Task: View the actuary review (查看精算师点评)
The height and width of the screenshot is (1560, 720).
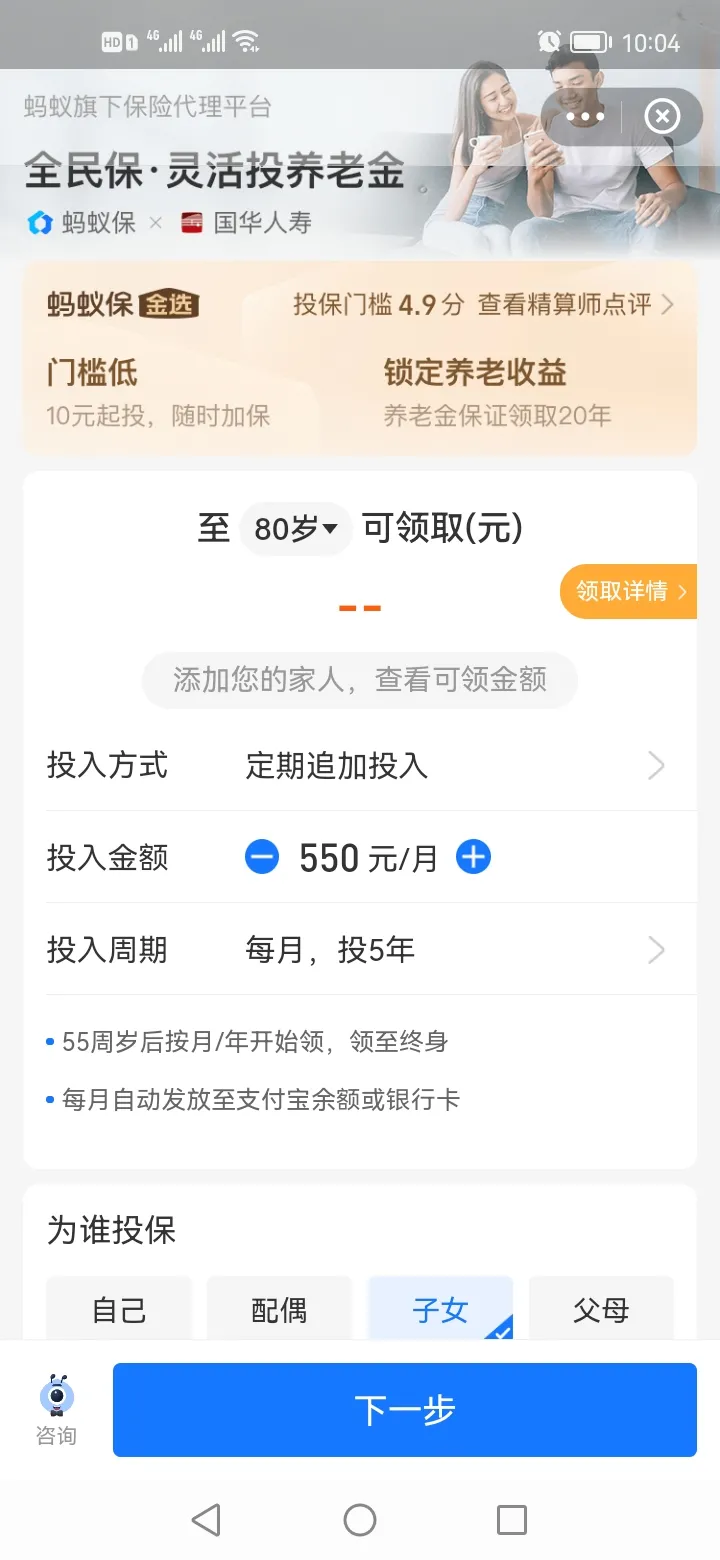Action: pos(576,304)
